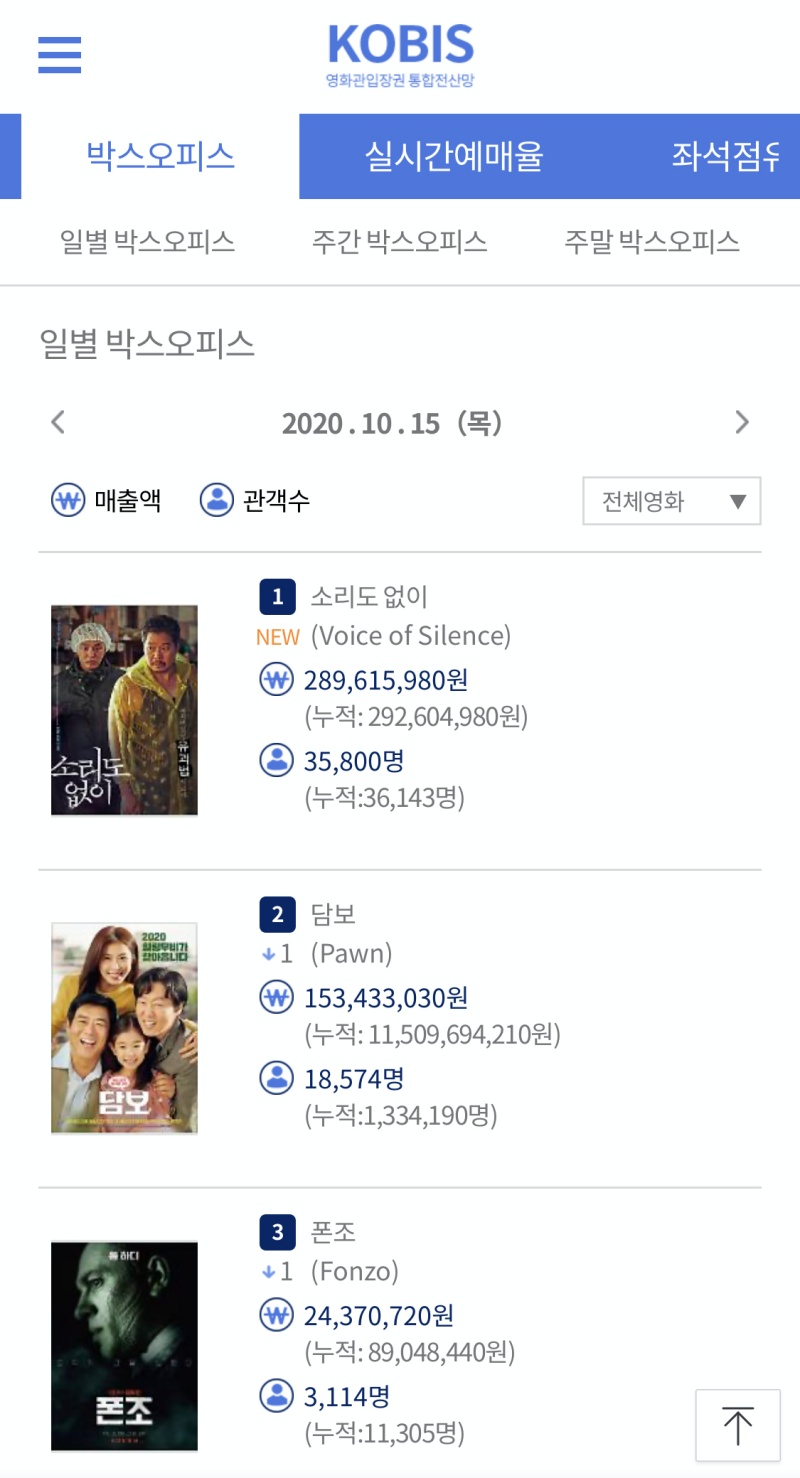Select 일별 박스오피스 sub-tab

point(147,242)
